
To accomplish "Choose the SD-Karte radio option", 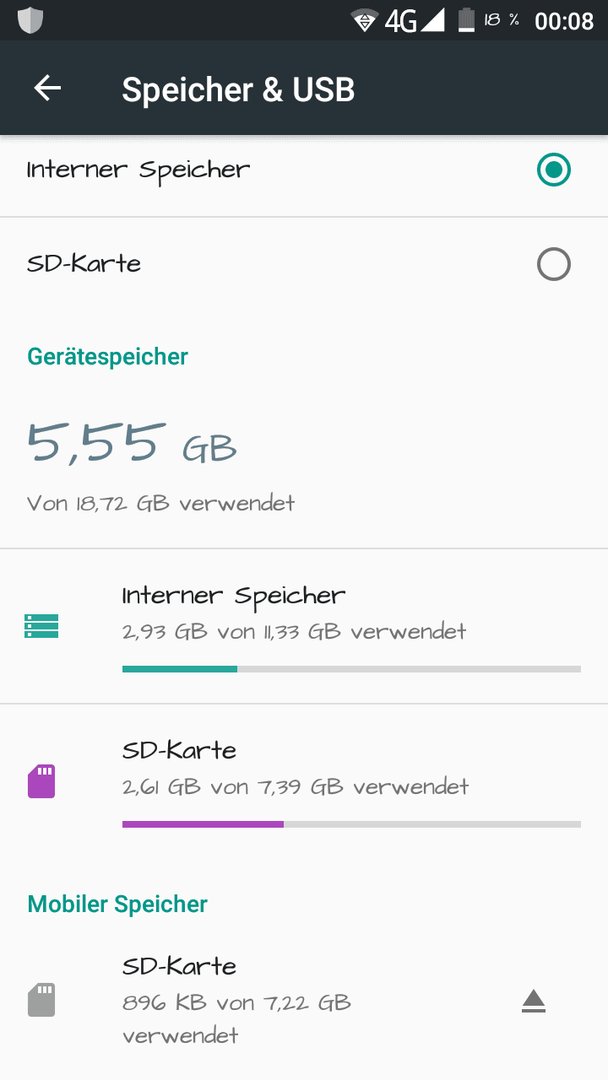I will tap(554, 264).
